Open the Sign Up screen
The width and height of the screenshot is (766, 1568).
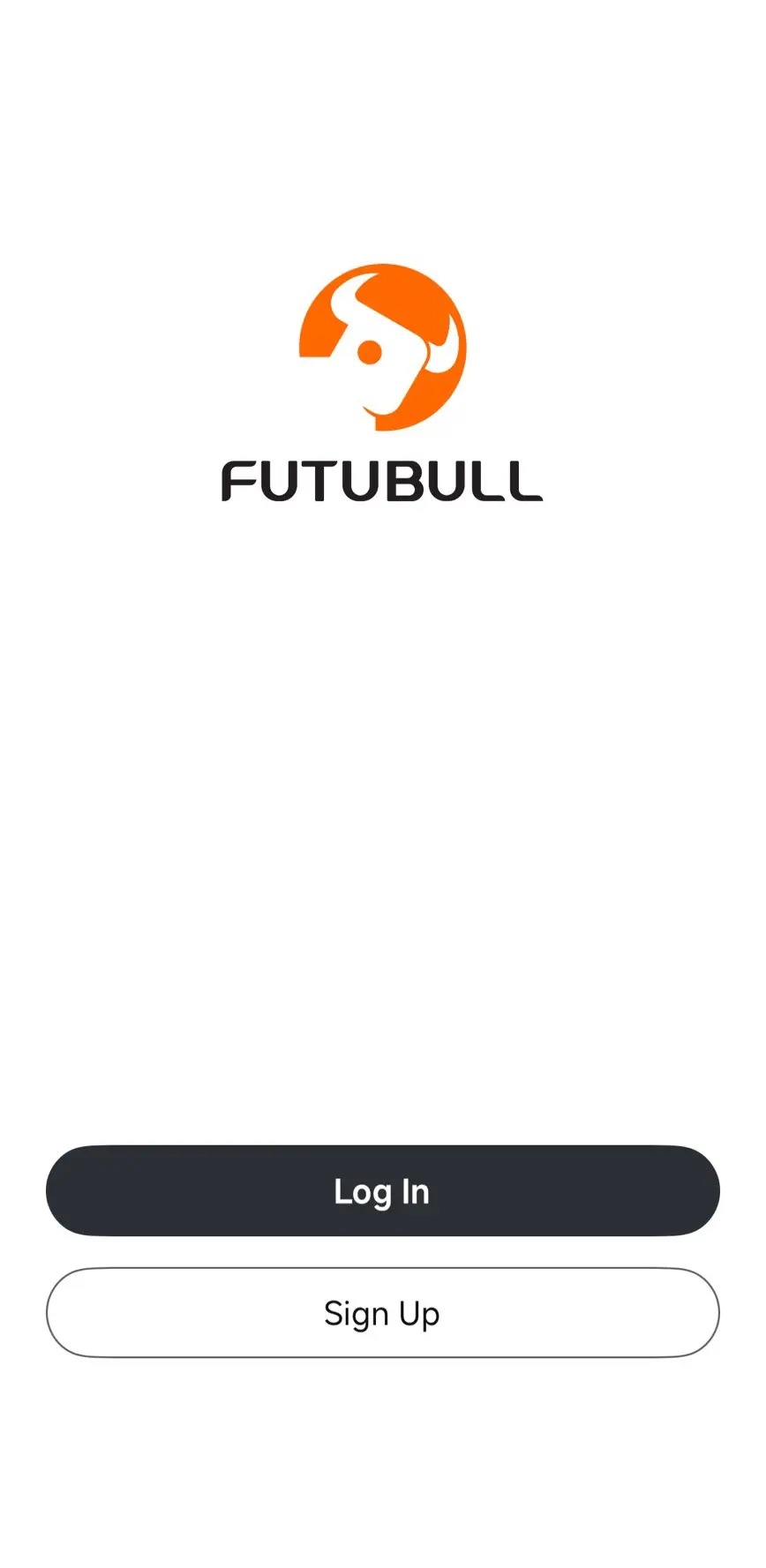[x=382, y=1312]
